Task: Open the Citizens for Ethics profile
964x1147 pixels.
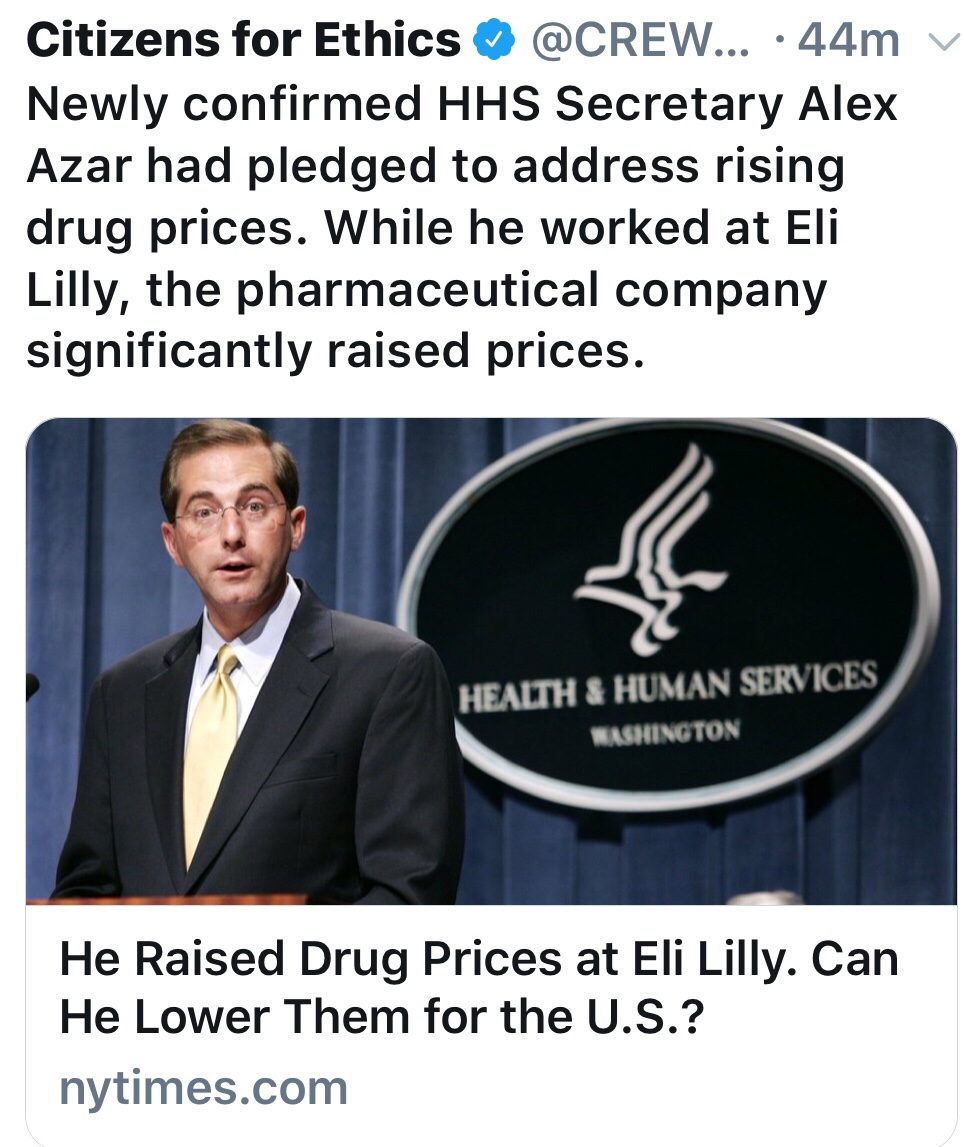Action: 243,41
